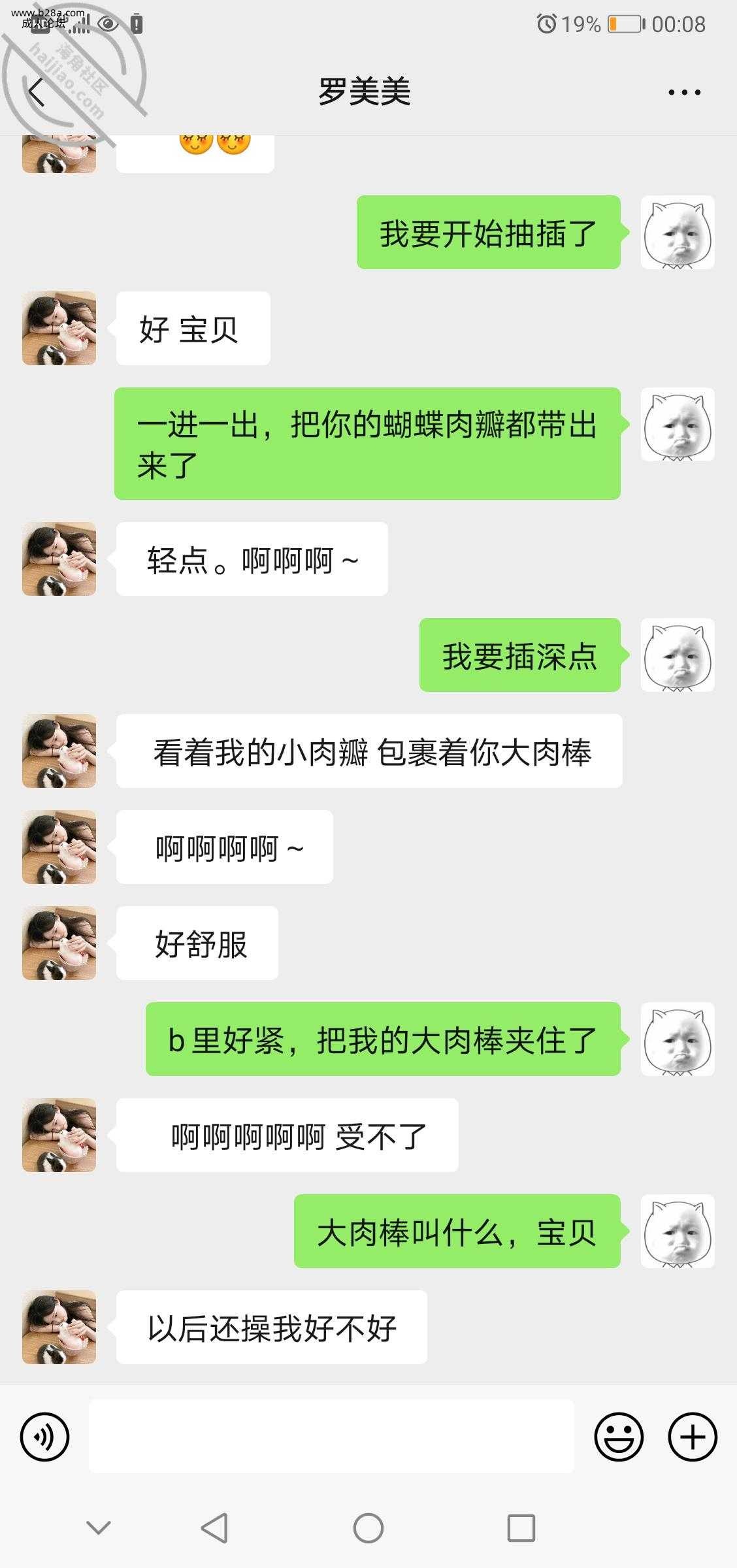
Task: Focus the message text field
Action: pyautogui.click(x=331, y=1437)
